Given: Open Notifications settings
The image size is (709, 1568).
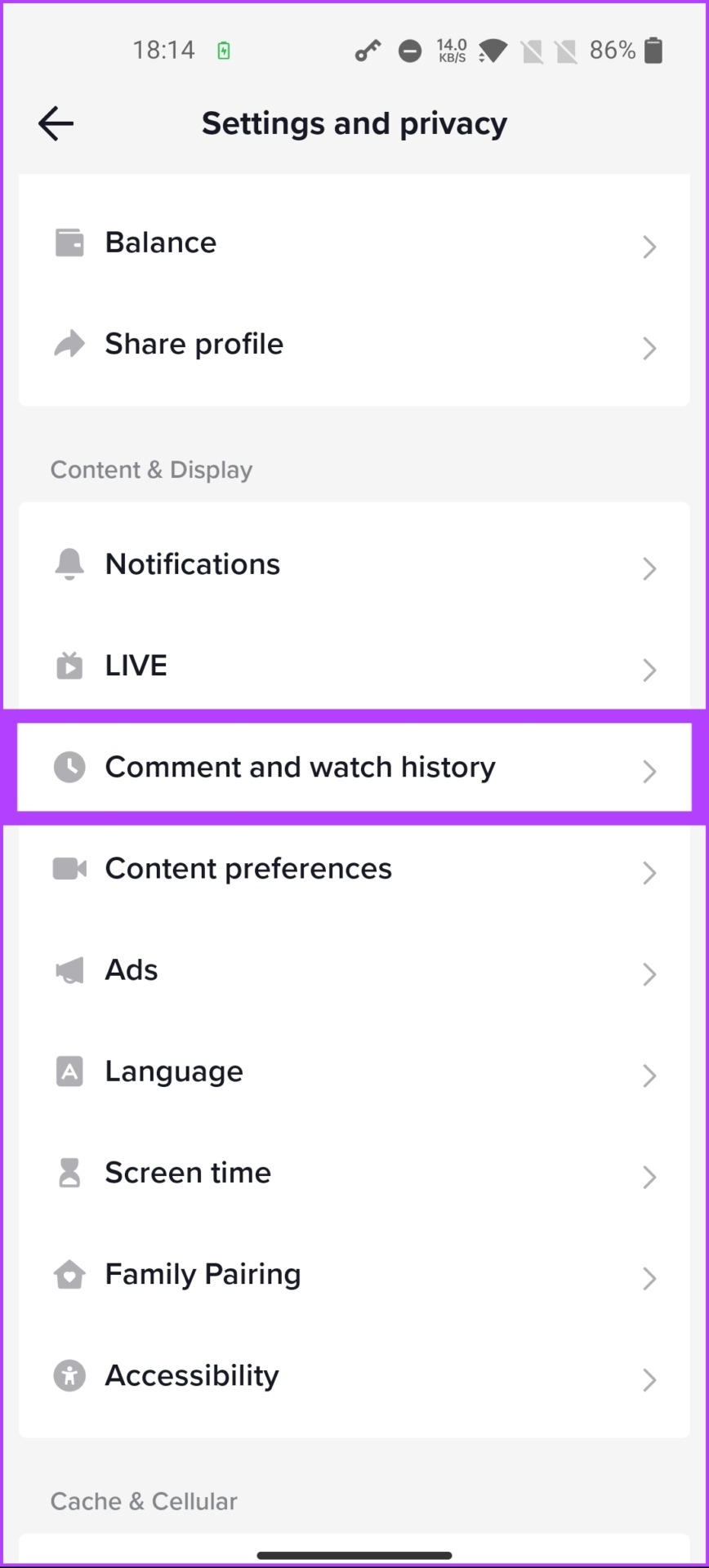Looking at the screenshot, I should (354, 564).
